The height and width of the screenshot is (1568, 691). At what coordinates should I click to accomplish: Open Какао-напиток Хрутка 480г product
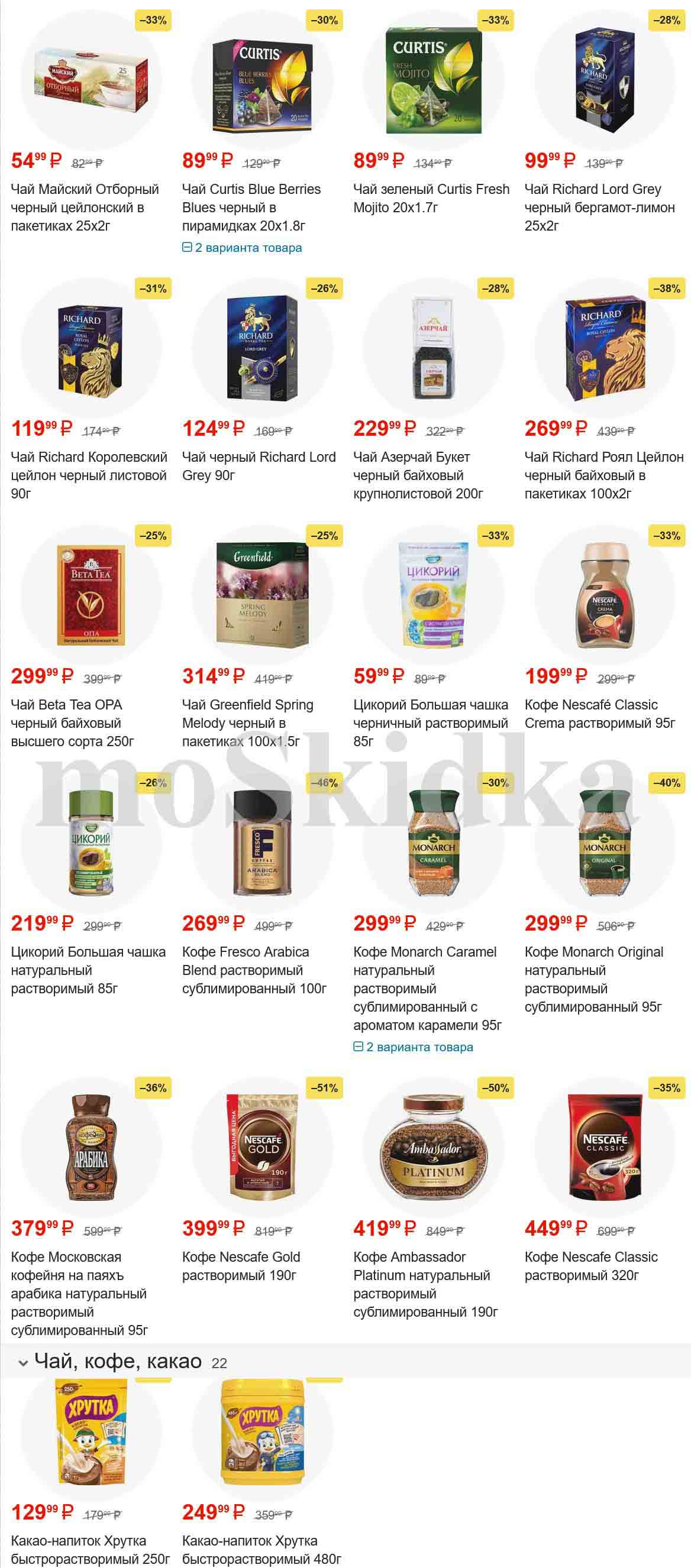[260, 1549]
